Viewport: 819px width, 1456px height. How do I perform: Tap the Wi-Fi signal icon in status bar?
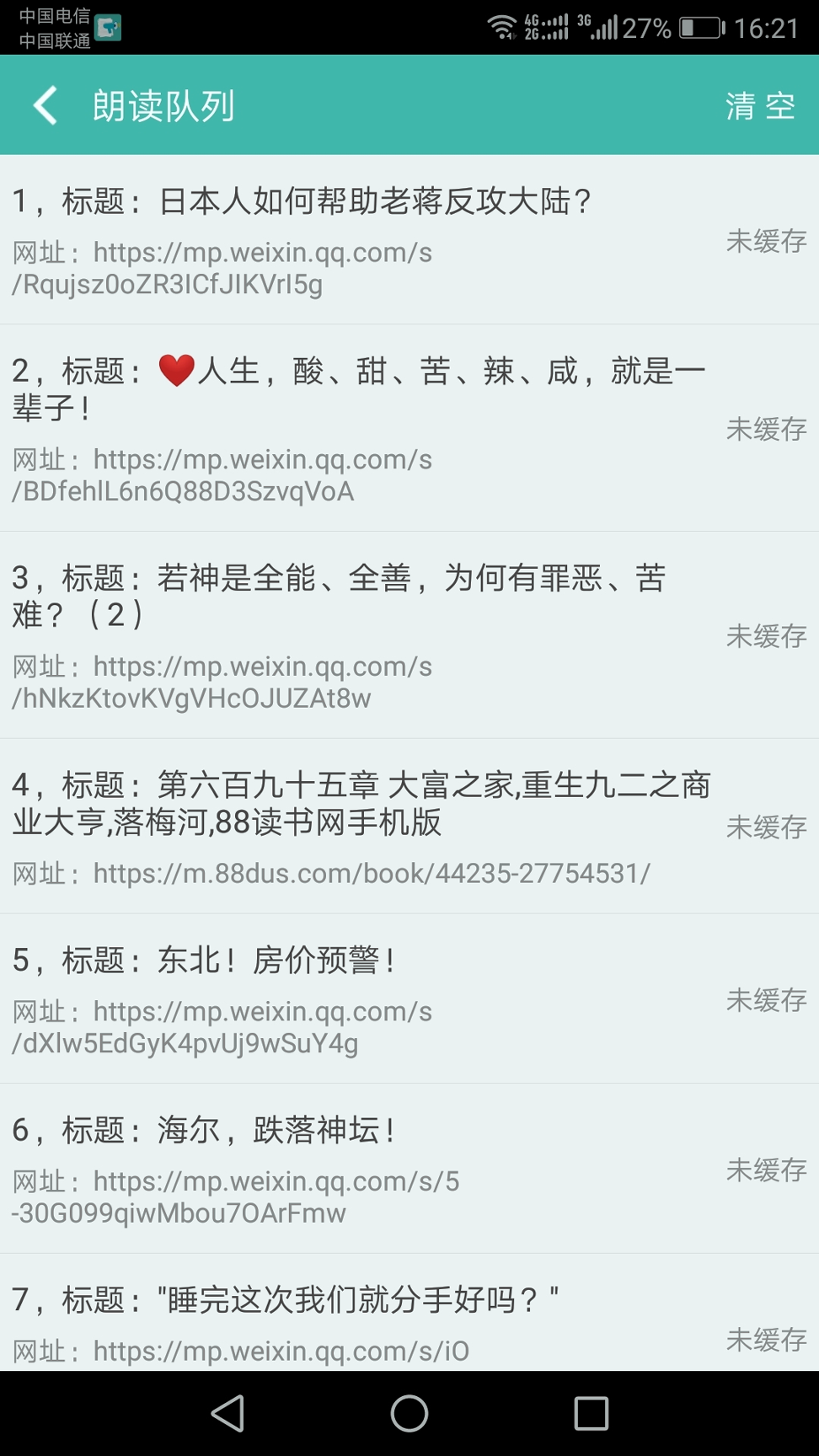[x=504, y=25]
